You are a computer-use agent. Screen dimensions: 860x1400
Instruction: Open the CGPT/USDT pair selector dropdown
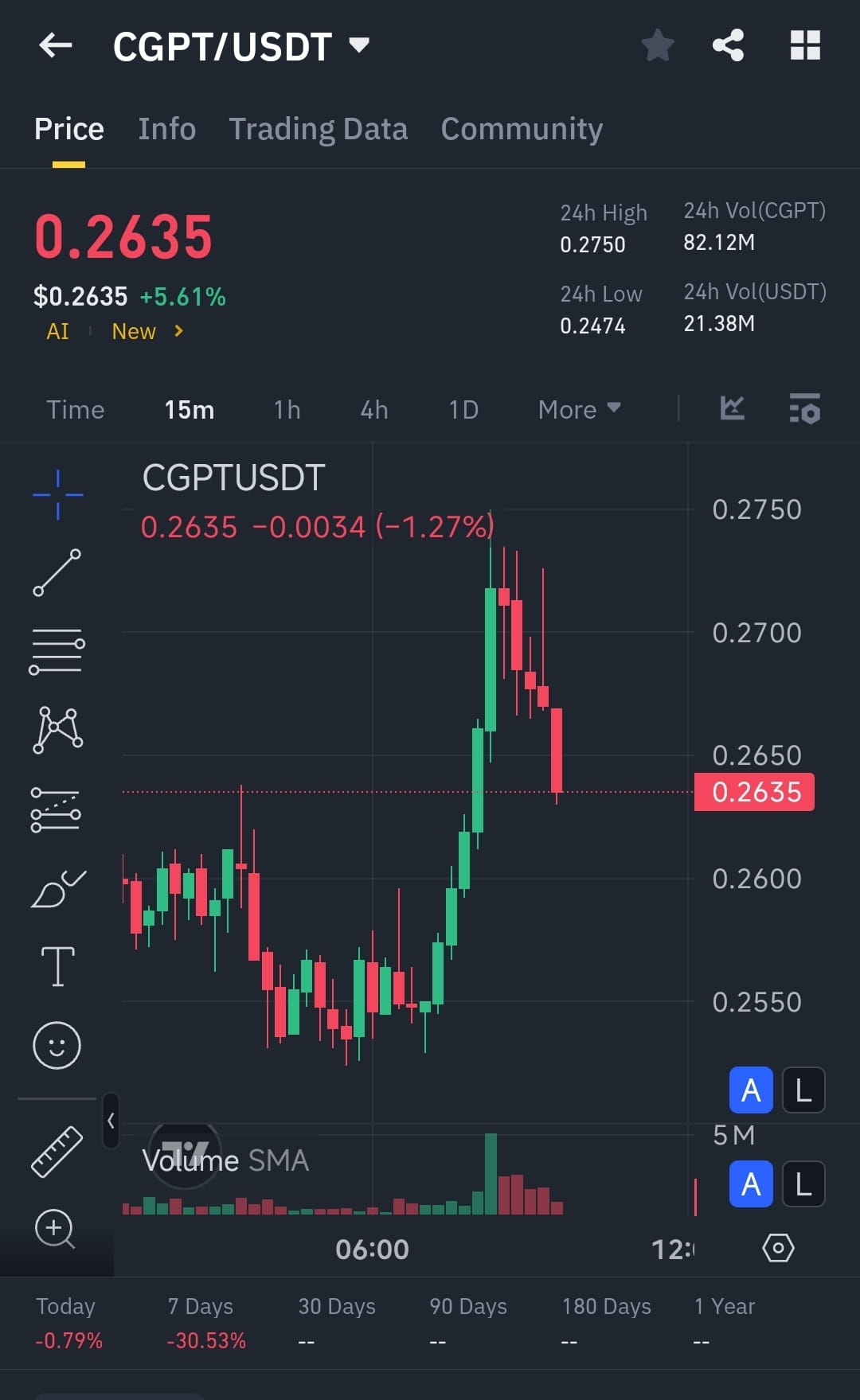click(x=360, y=45)
